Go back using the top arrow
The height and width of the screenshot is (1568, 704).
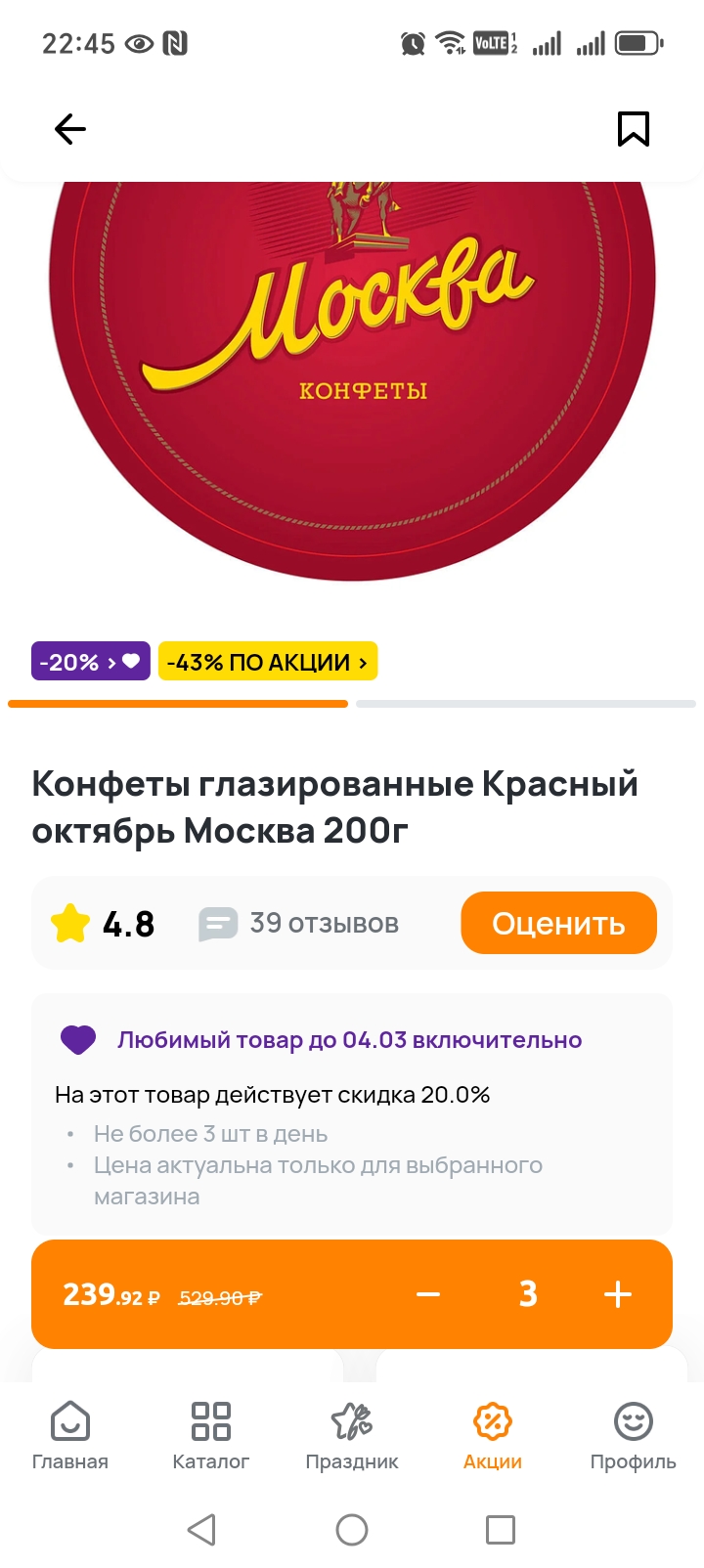[x=70, y=129]
